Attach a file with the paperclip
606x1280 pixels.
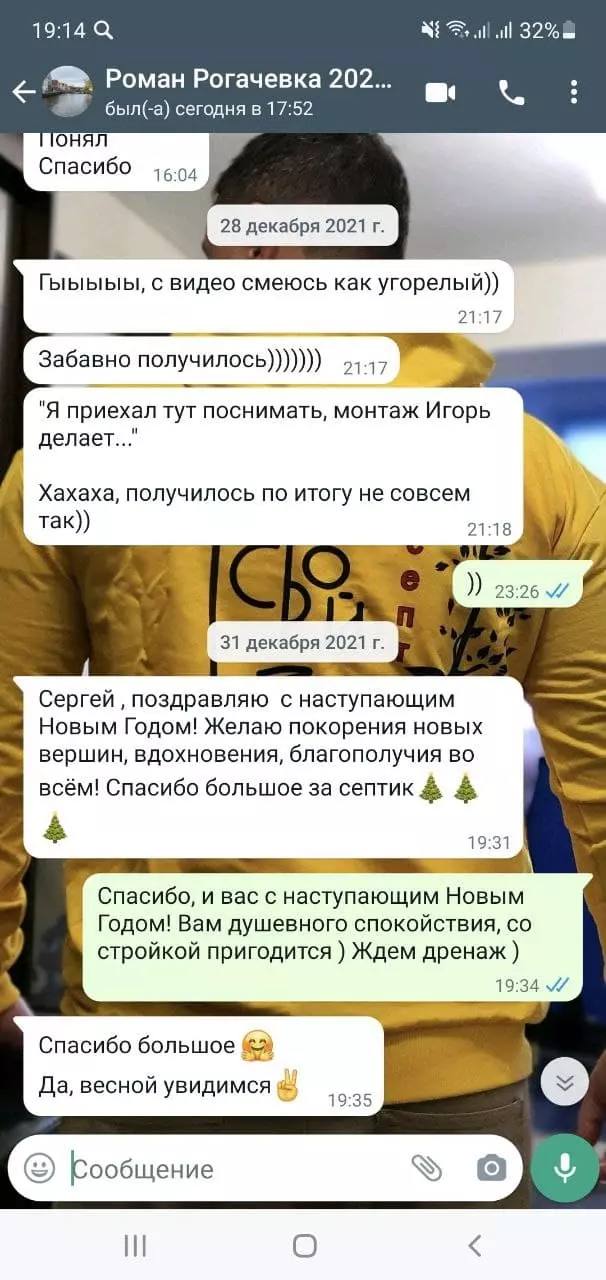pyautogui.click(x=427, y=1168)
